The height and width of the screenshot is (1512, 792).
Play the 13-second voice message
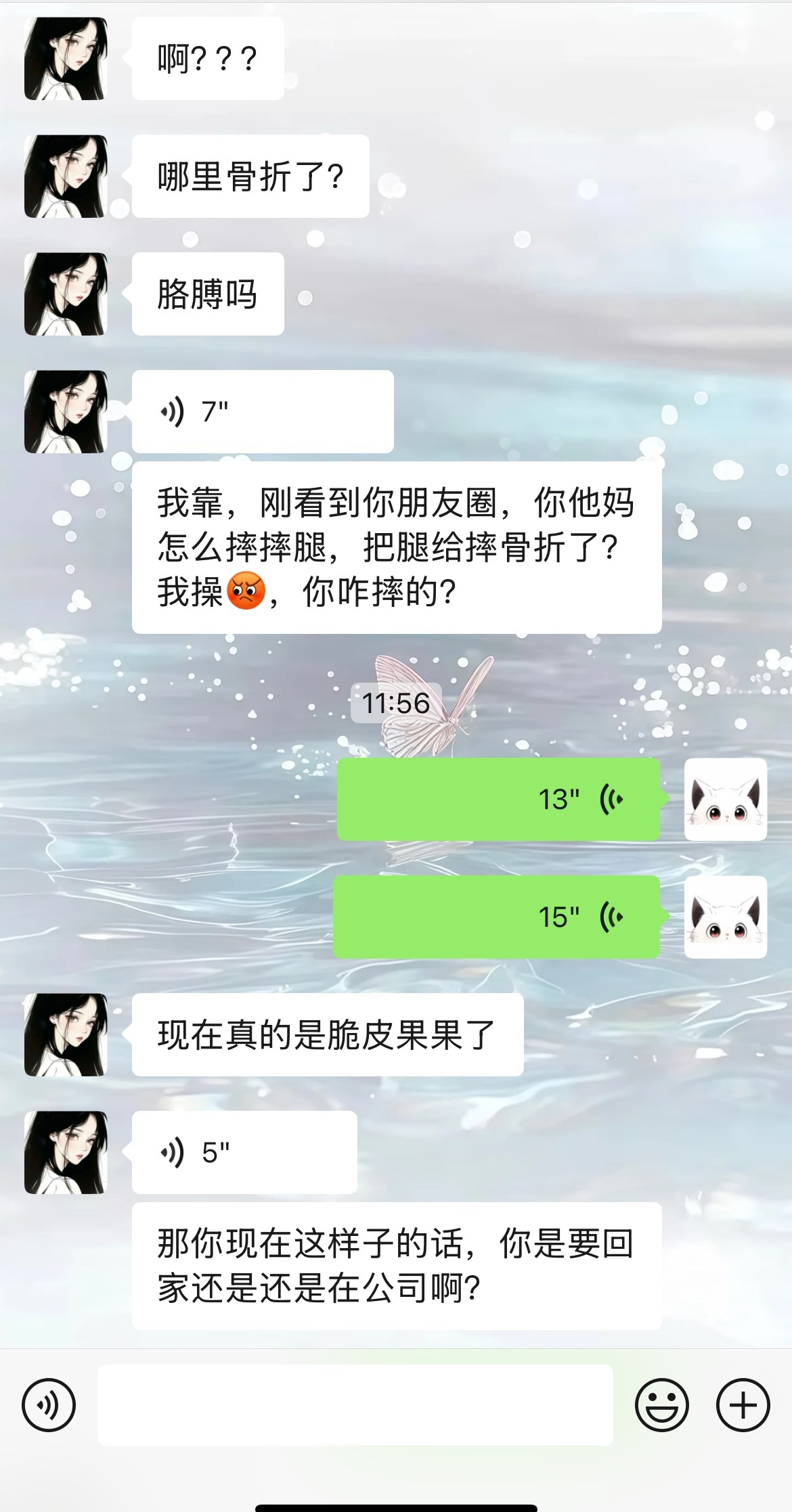[x=498, y=800]
